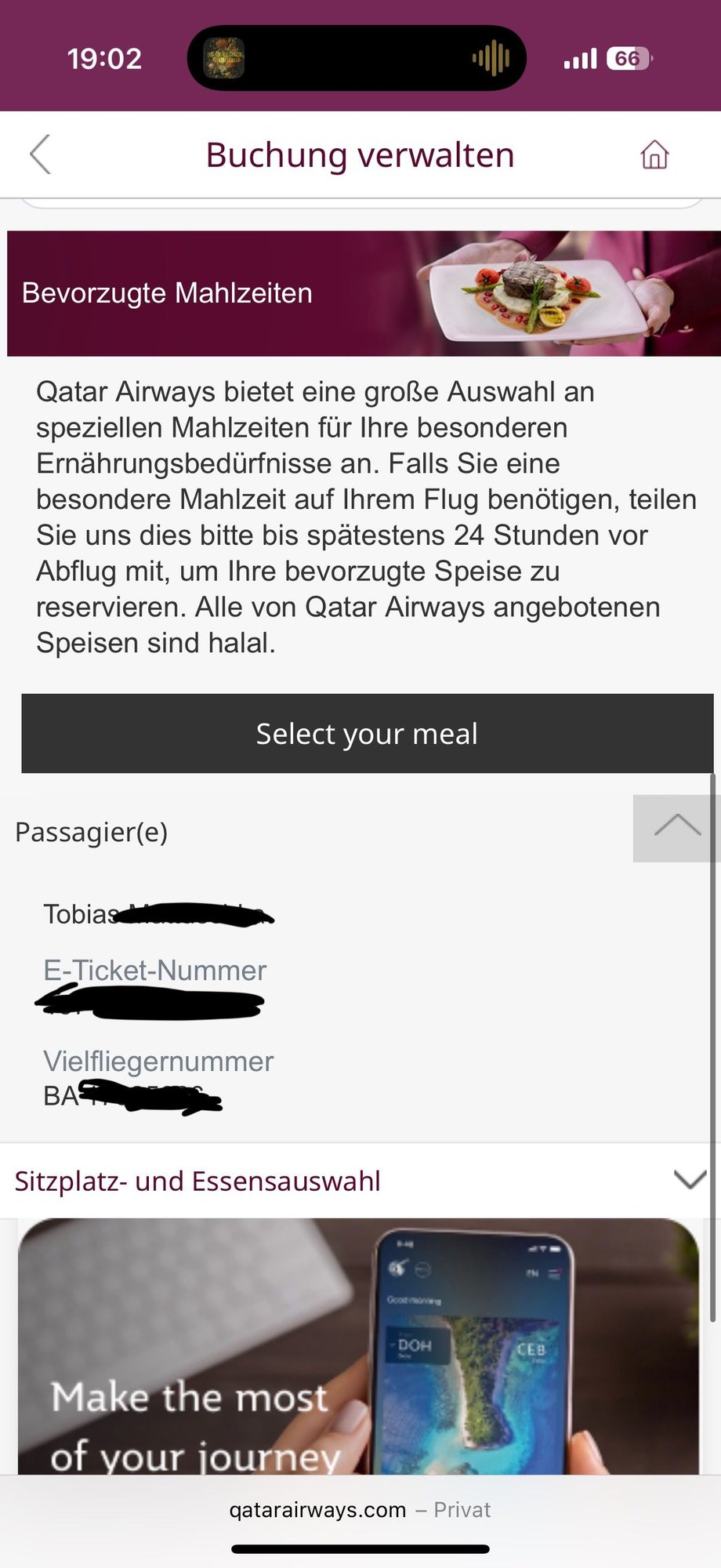721x1568 pixels.
Task: Select the passenger name Tobias
Action: tap(78, 913)
